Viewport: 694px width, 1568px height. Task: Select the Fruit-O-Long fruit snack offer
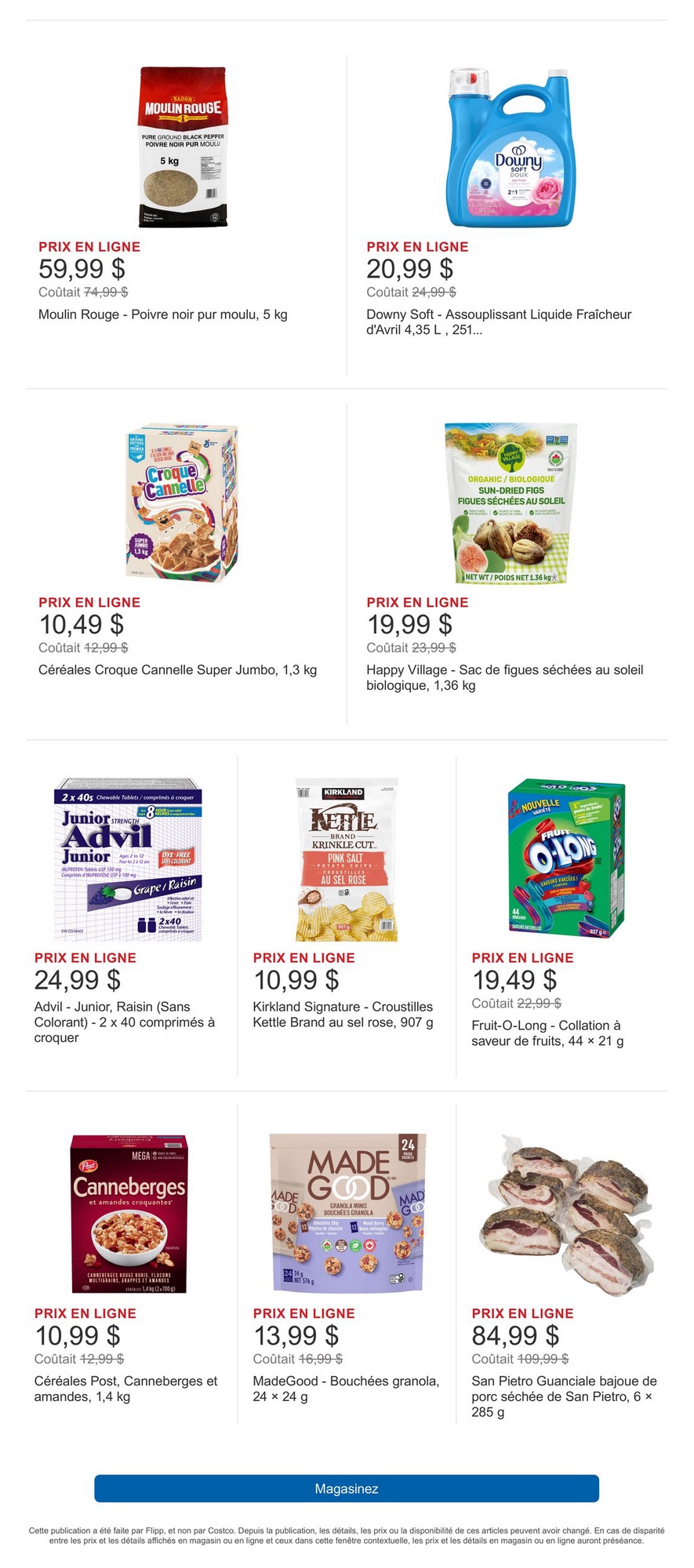565,858
